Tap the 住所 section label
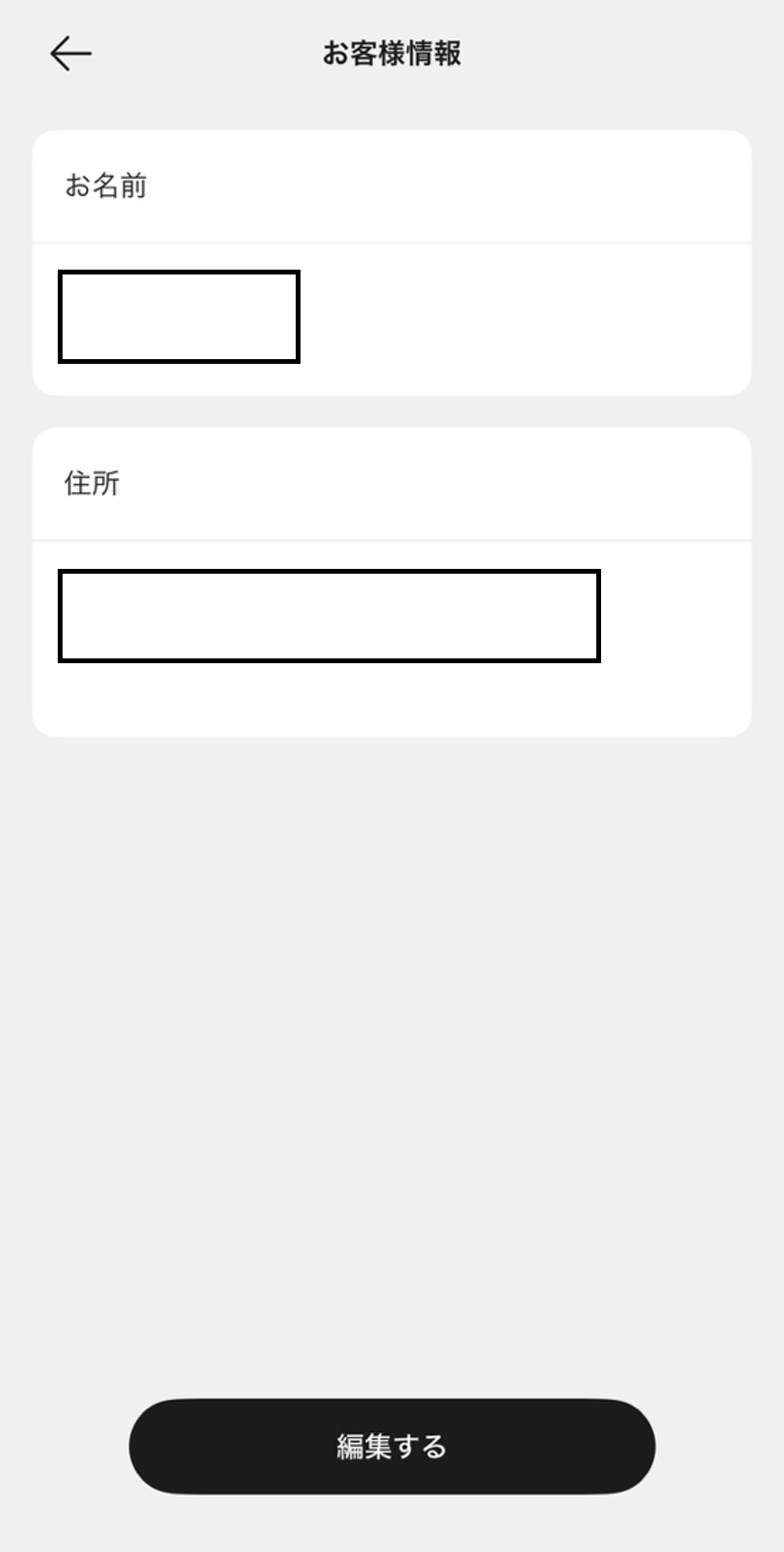This screenshot has height=1552, width=784. click(x=93, y=482)
